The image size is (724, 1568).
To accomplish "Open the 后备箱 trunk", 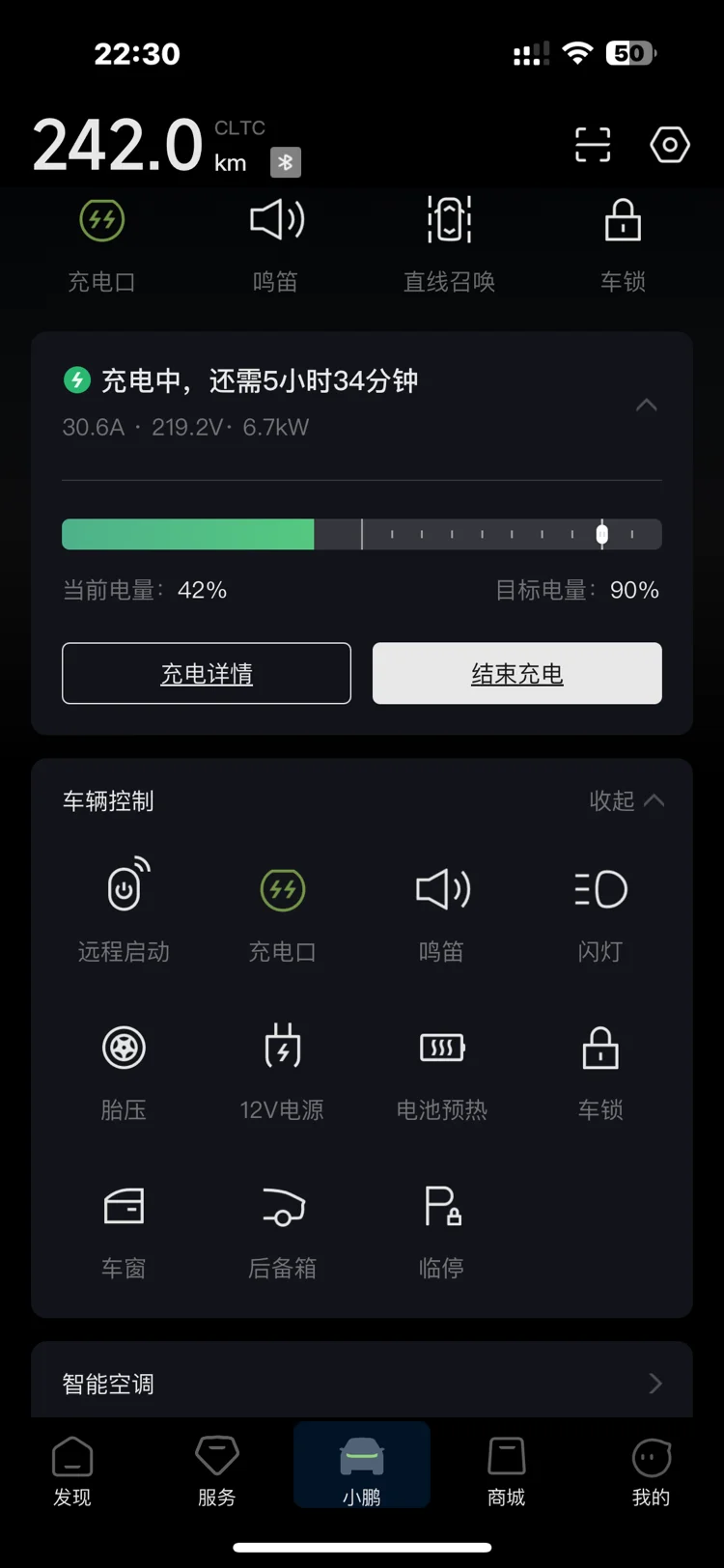I will 282,1225.
